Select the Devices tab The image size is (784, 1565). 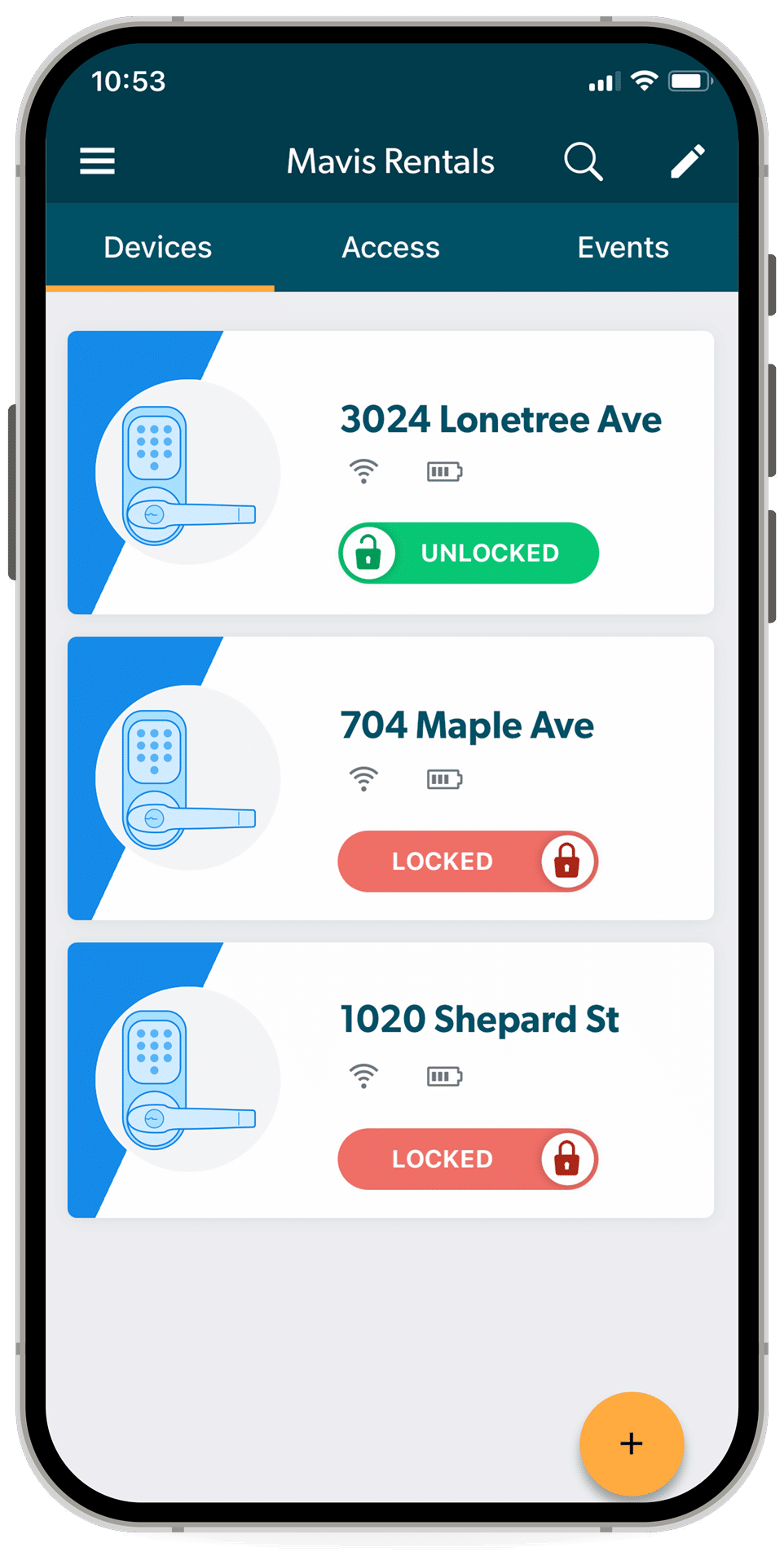point(158,248)
